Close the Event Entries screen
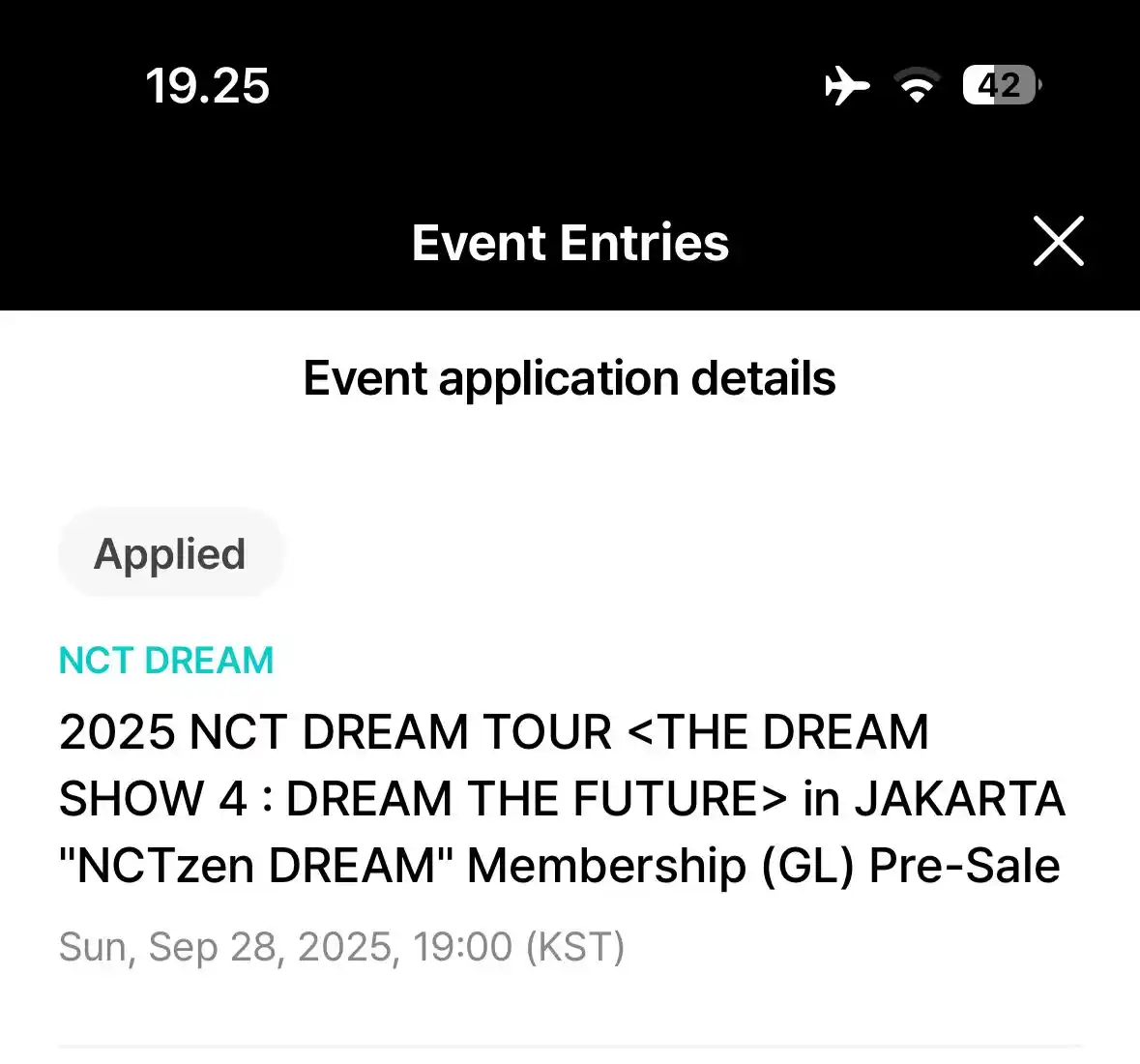The width and height of the screenshot is (1140, 1064). [x=1059, y=242]
